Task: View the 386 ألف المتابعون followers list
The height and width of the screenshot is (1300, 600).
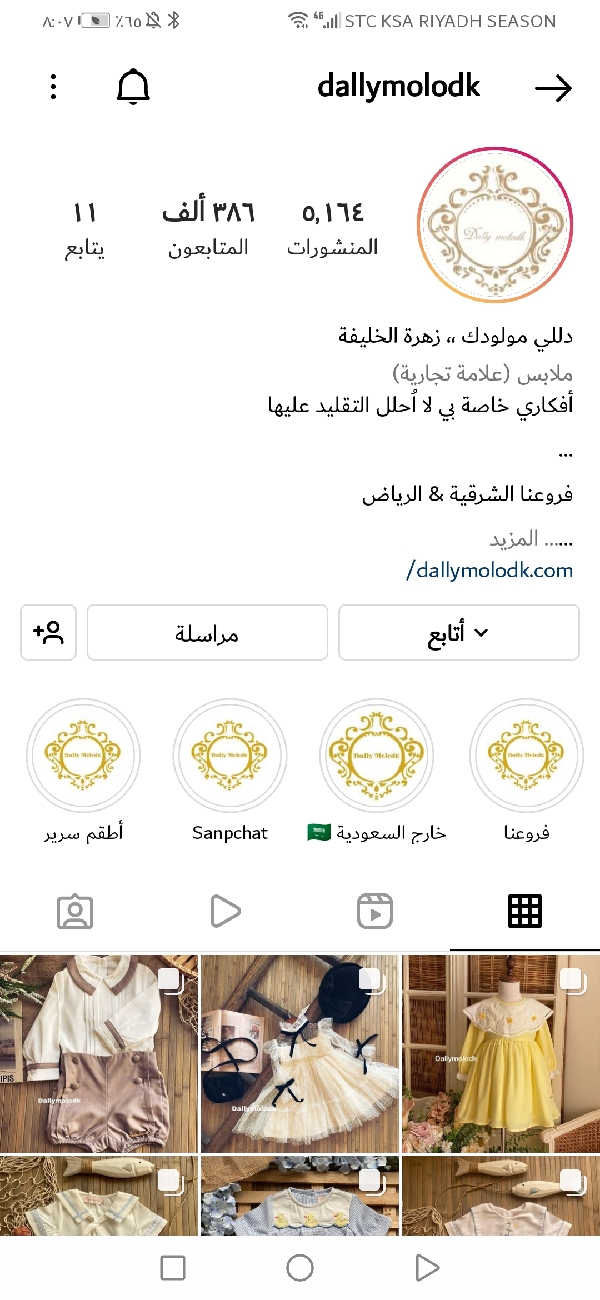Action: [x=208, y=229]
